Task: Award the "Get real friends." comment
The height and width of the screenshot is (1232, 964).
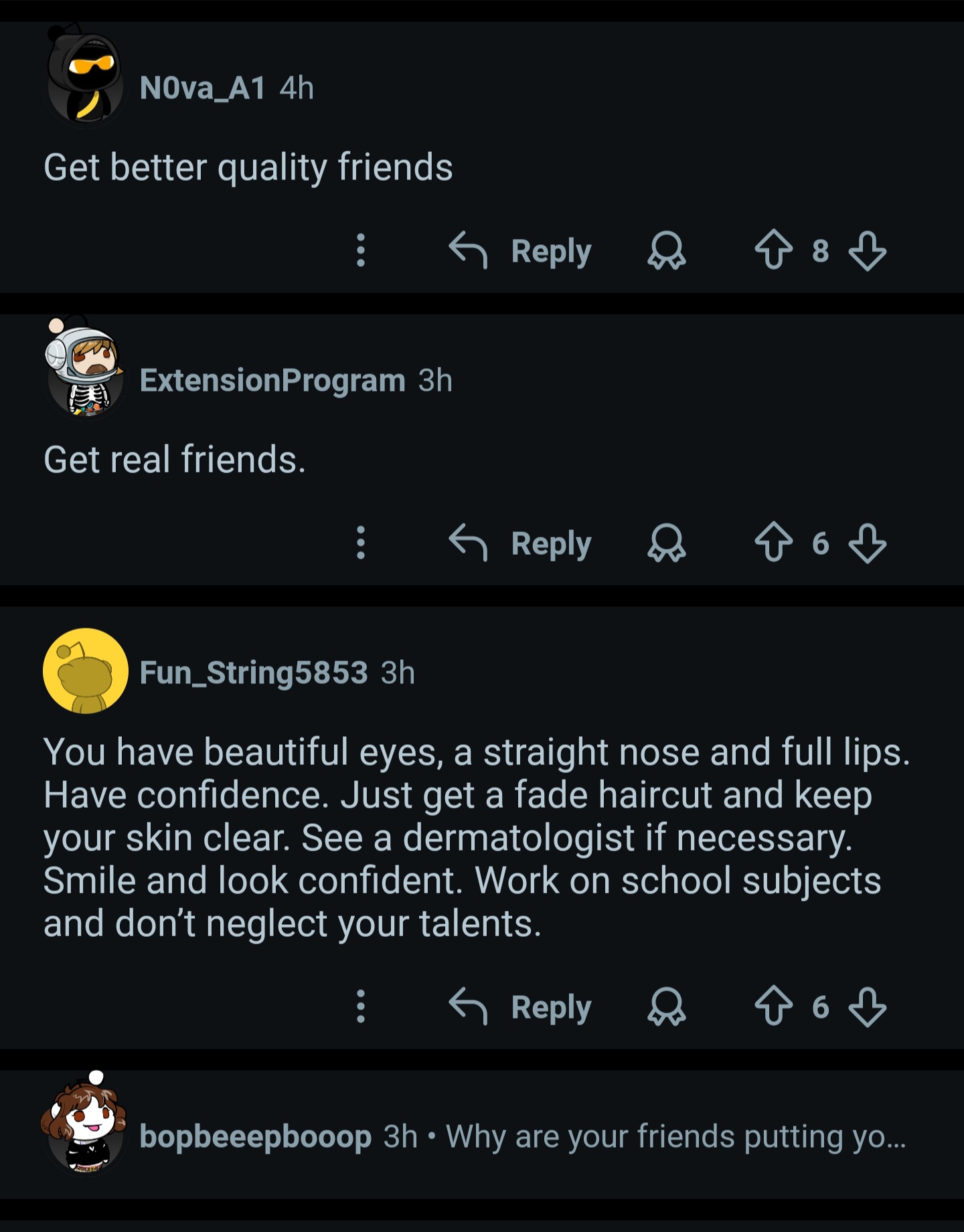Action: [x=666, y=543]
